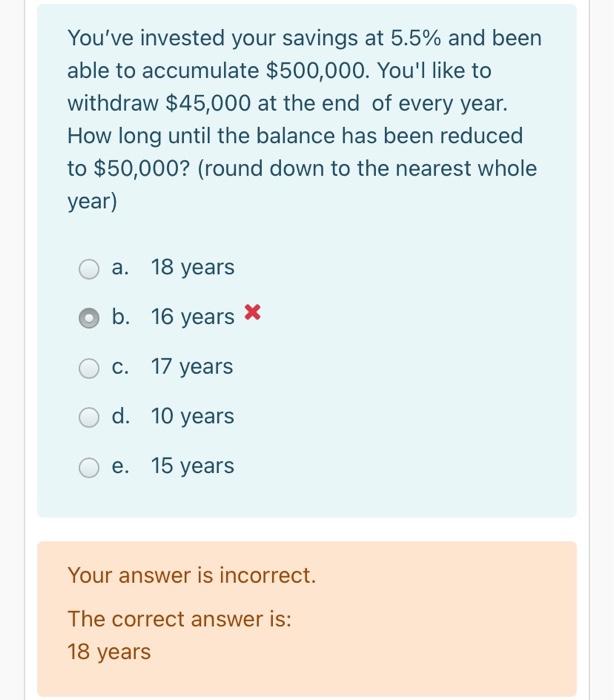The height and width of the screenshot is (700, 614).
Task: Select option a. 18 years
Action: tap(90, 268)
